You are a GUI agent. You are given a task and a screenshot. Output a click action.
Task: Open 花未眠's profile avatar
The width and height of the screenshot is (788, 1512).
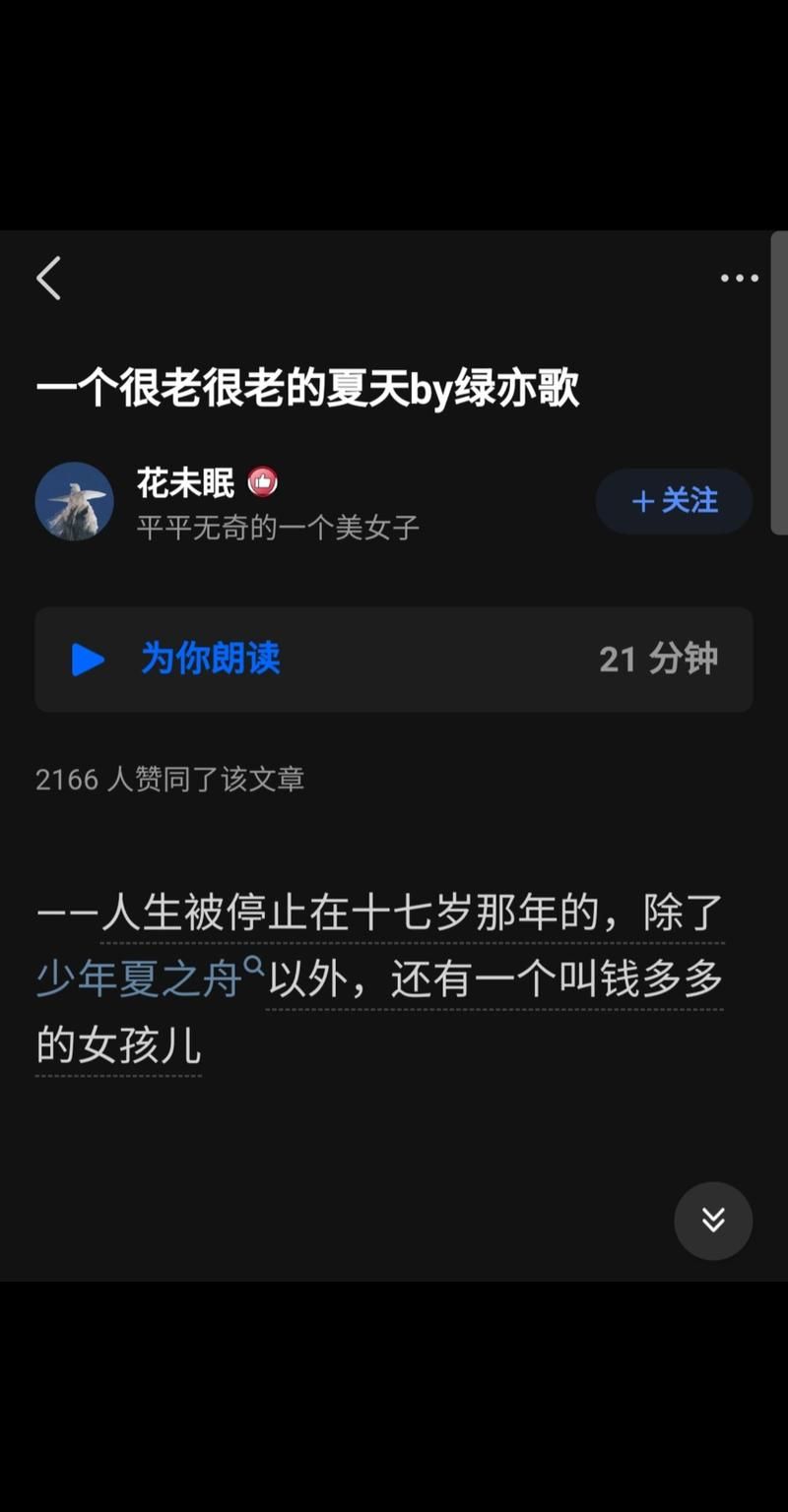coord(74,501)
